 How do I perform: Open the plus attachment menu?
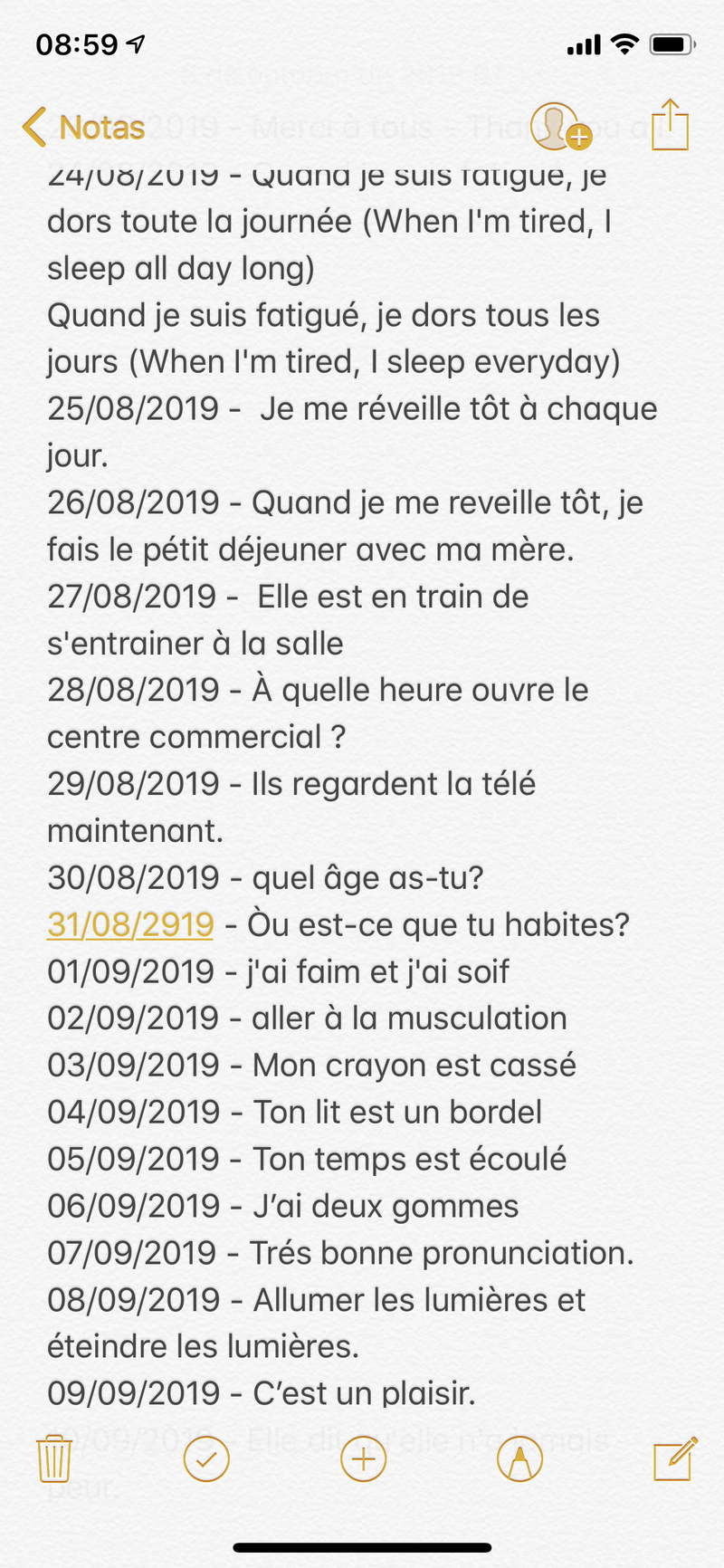(363, 1458)
